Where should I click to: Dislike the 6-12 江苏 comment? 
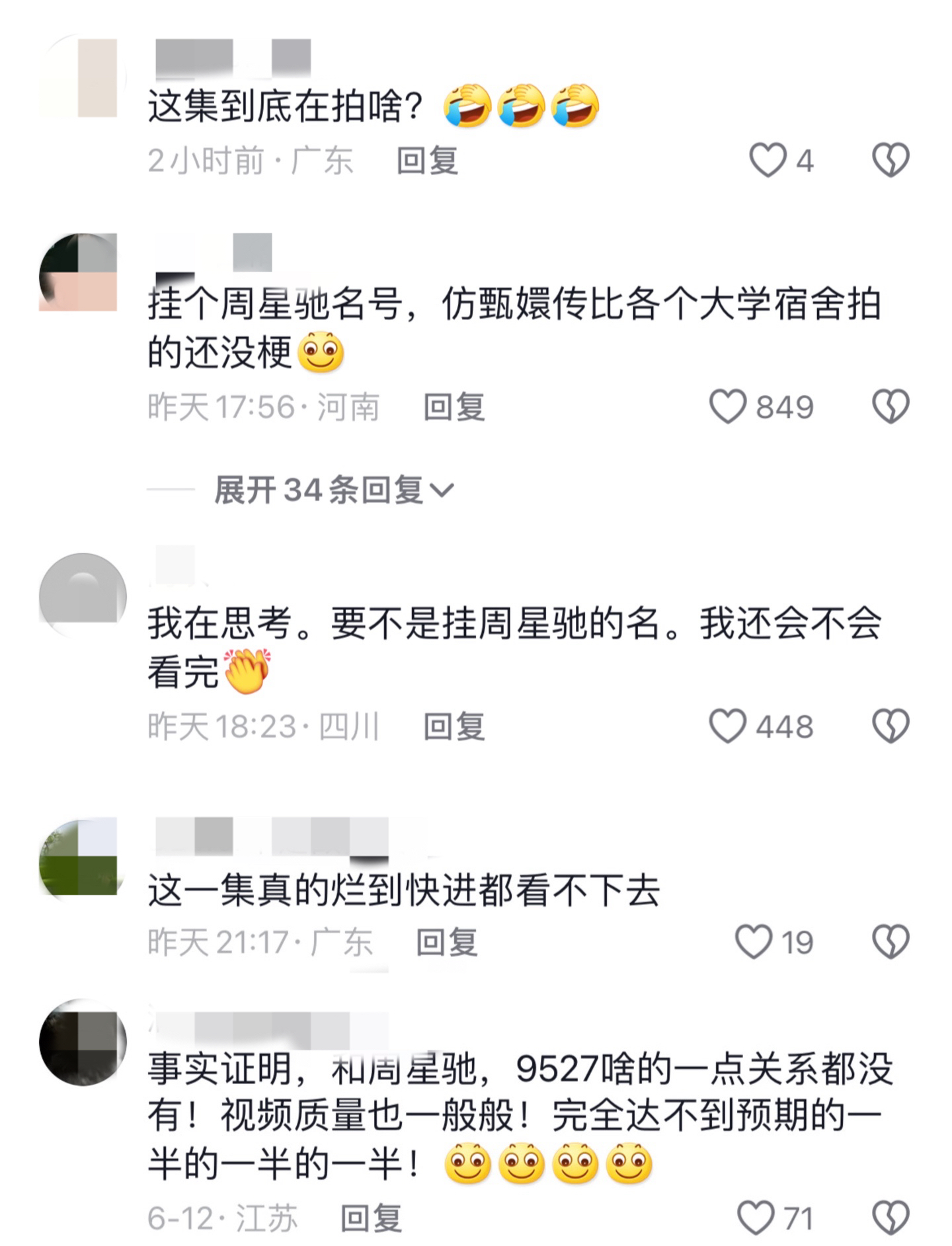(891, 1218)
